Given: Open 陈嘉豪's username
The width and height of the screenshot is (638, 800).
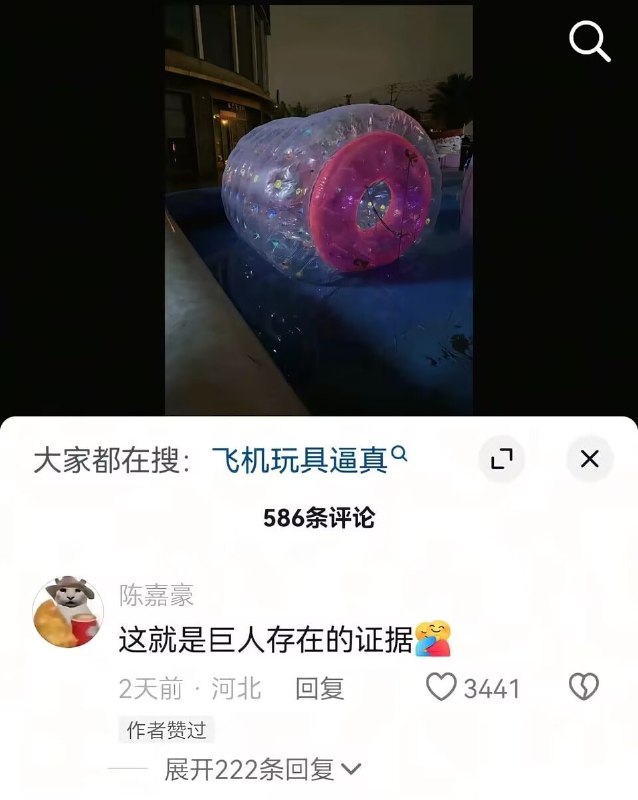Looking at the screenshot, I should coord(156,596).
